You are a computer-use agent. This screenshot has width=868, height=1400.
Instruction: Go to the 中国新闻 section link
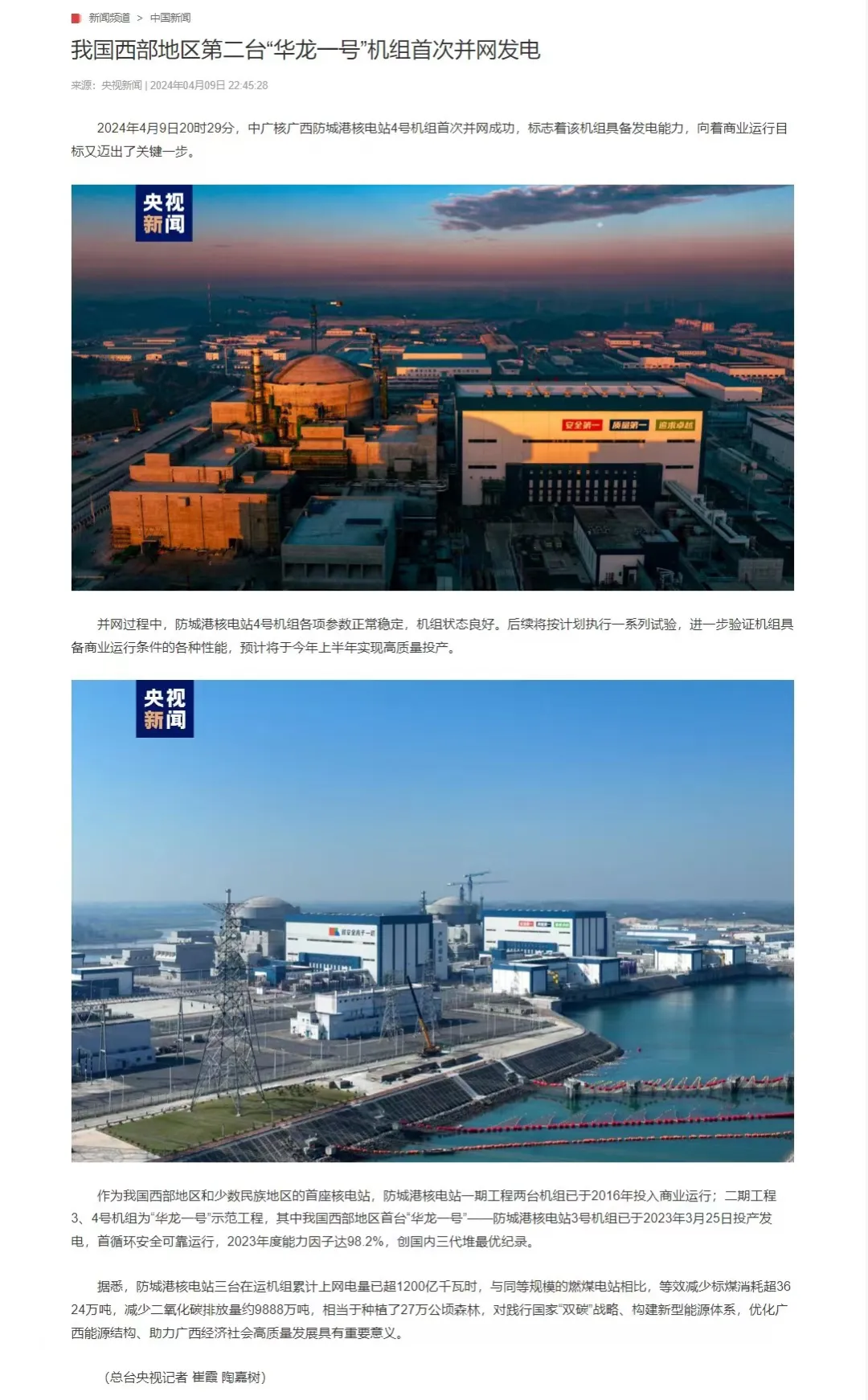click(170, 18)
